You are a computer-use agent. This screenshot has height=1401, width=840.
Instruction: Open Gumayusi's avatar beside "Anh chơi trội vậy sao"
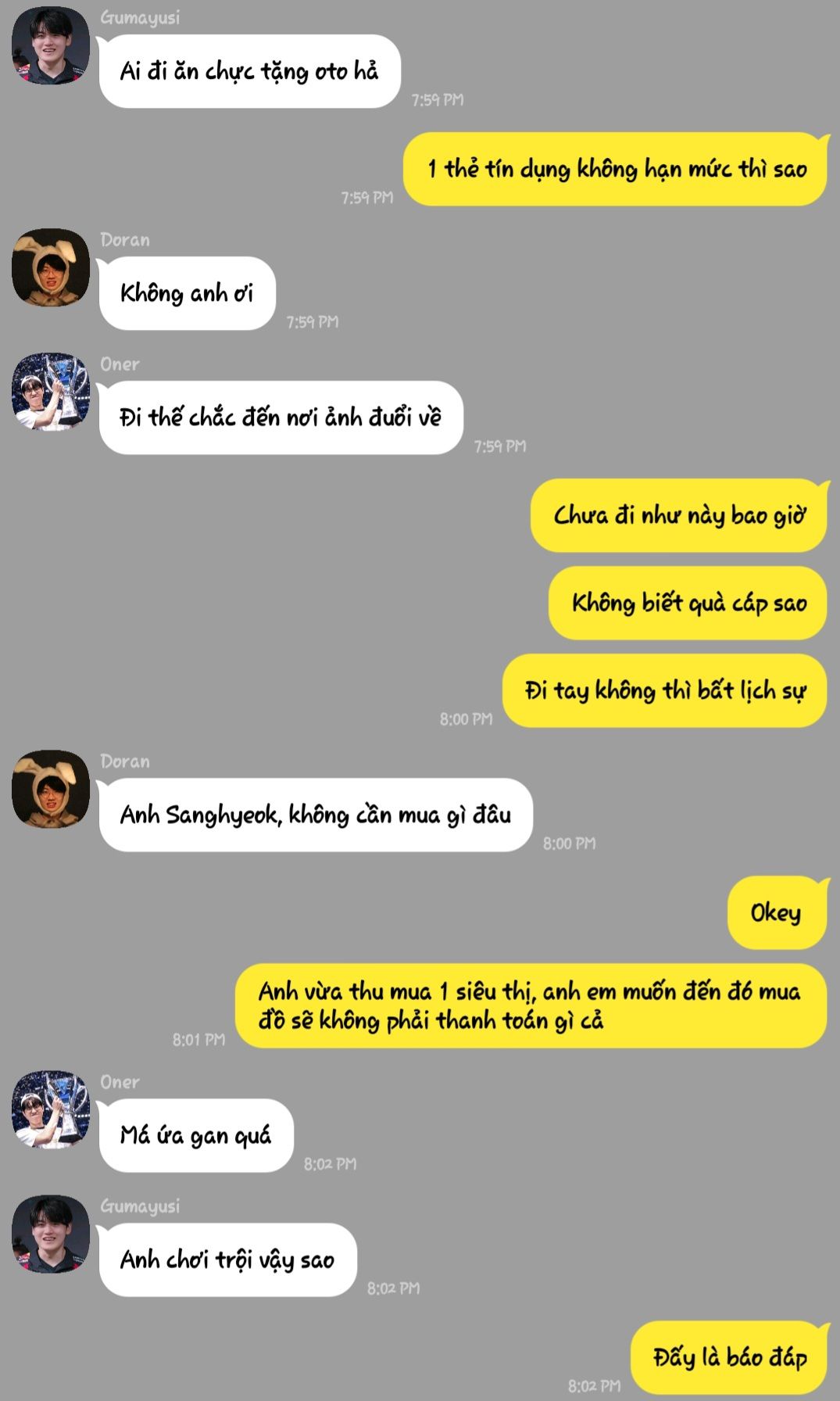(50, 1234)
